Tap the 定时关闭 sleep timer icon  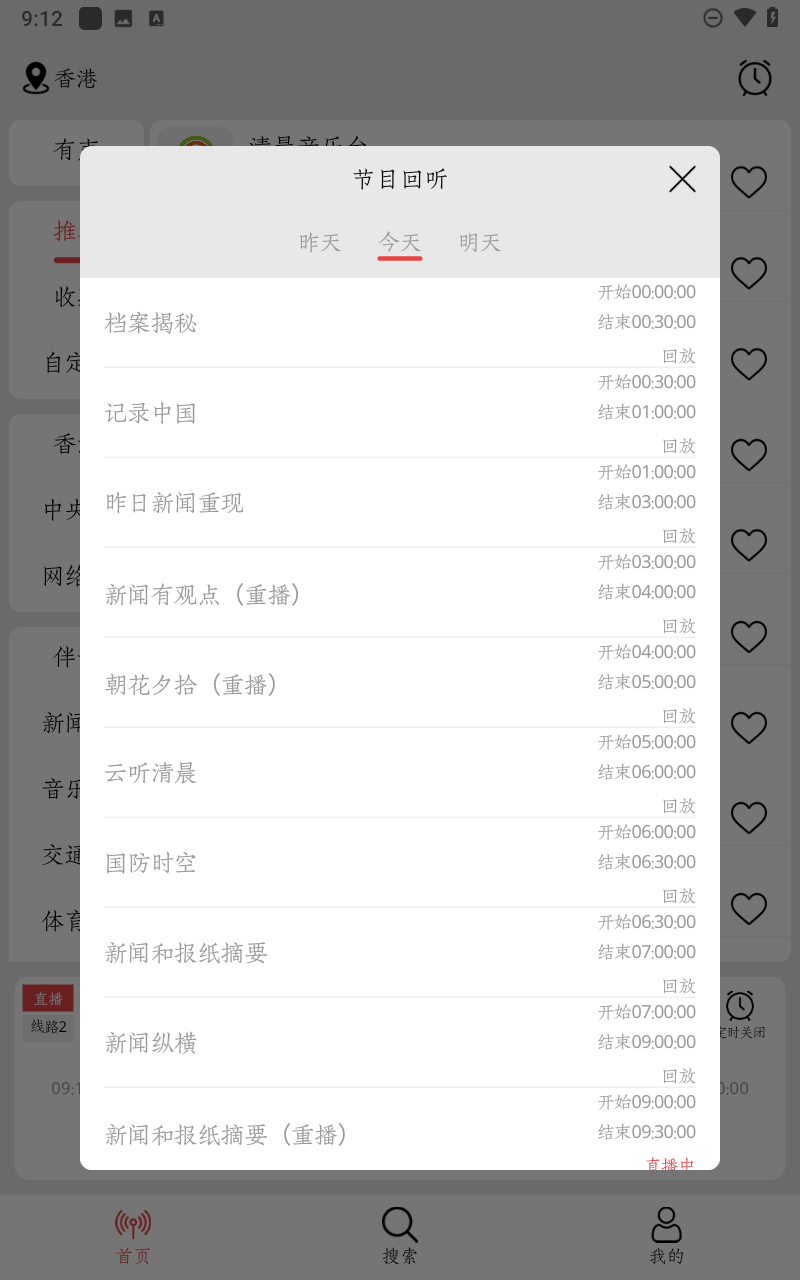(741, 1005)
